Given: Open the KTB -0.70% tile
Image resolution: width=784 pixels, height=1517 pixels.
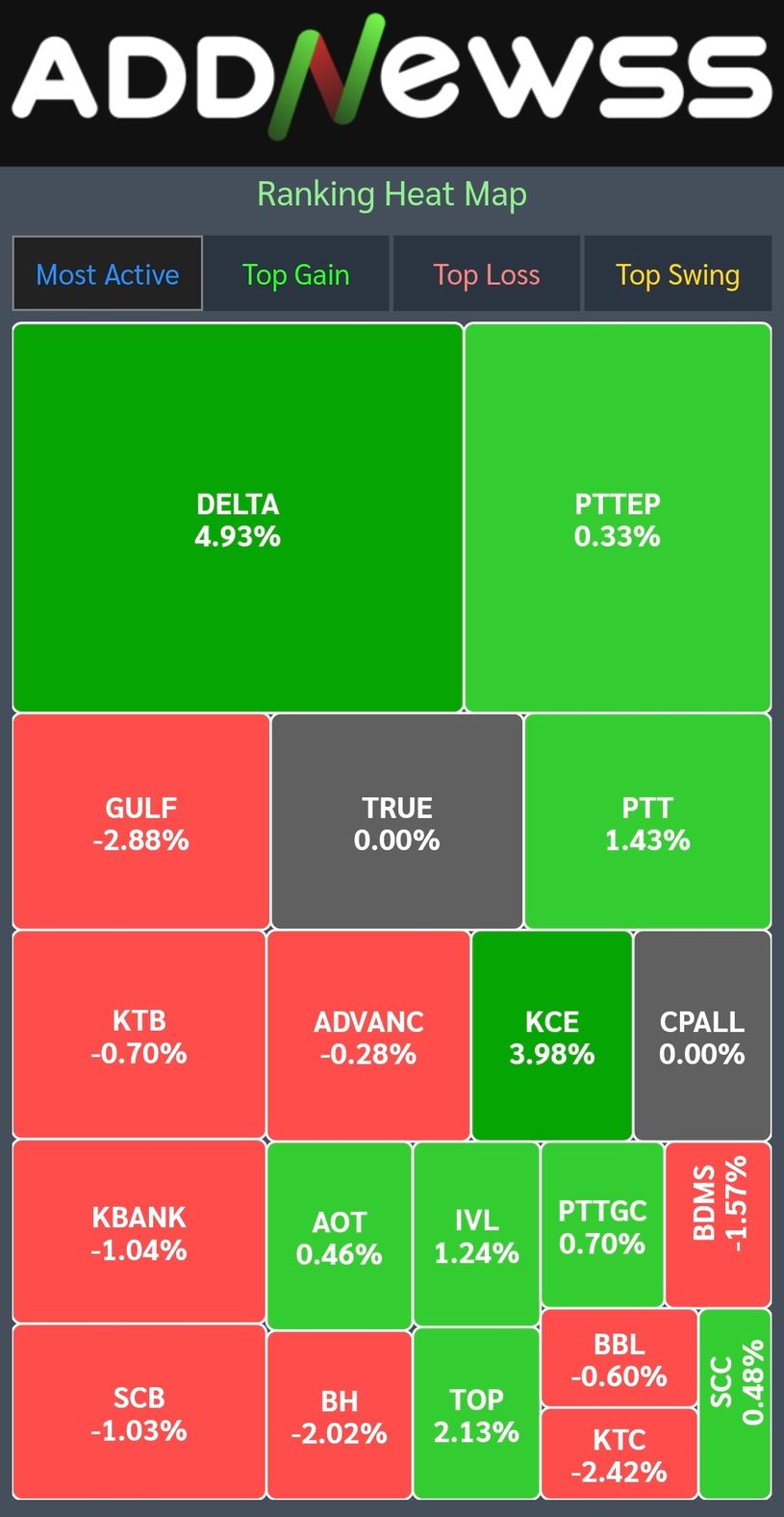Looking at the screenshot, I should pos(139,1035).
